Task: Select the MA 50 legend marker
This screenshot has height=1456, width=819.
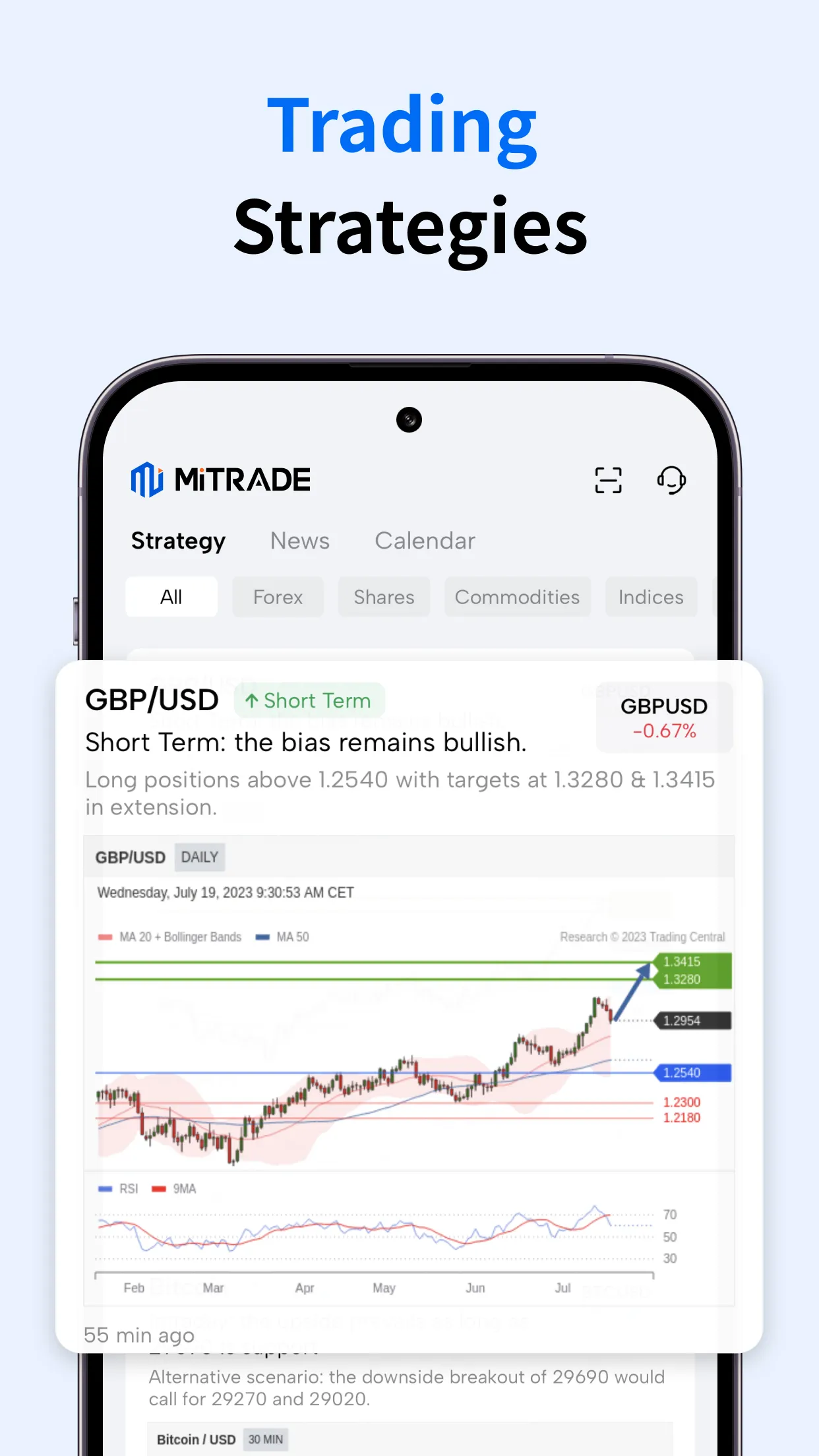Action: pyautogui.click(x=282, y=936)
